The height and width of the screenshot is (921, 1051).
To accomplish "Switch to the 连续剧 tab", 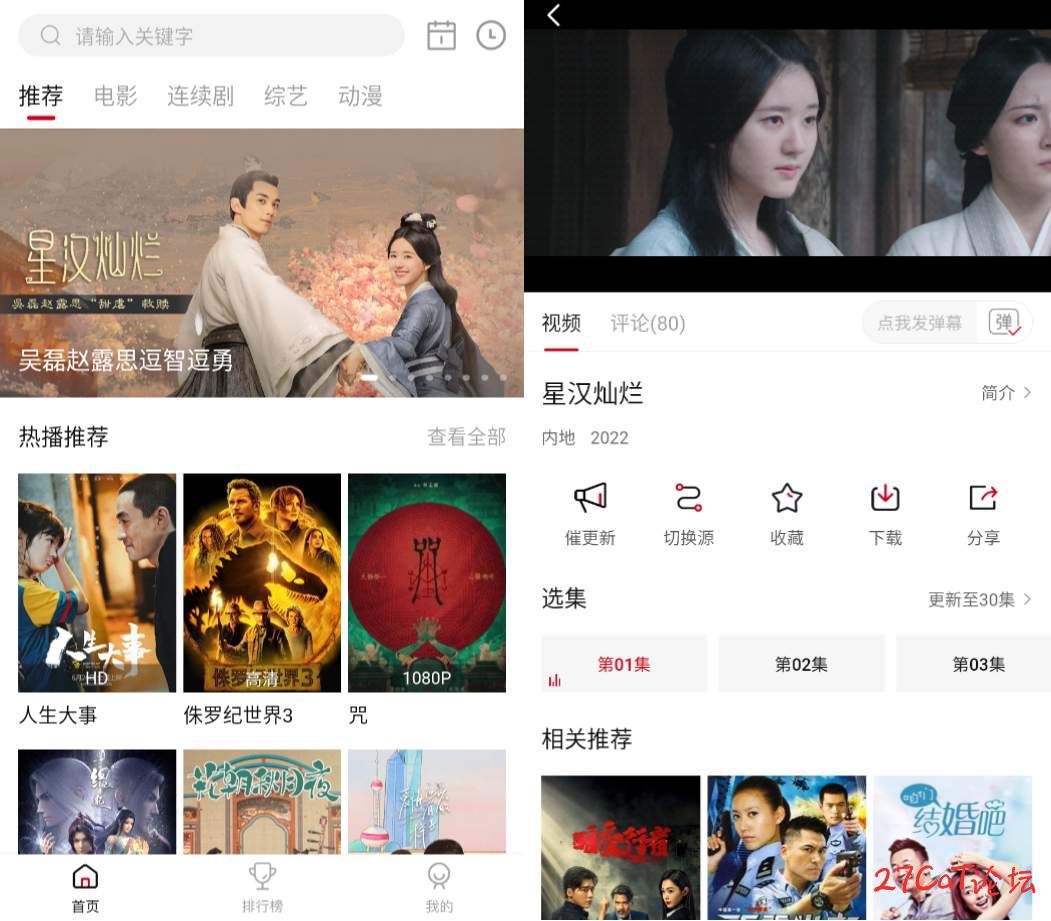I will pos(200,96).
